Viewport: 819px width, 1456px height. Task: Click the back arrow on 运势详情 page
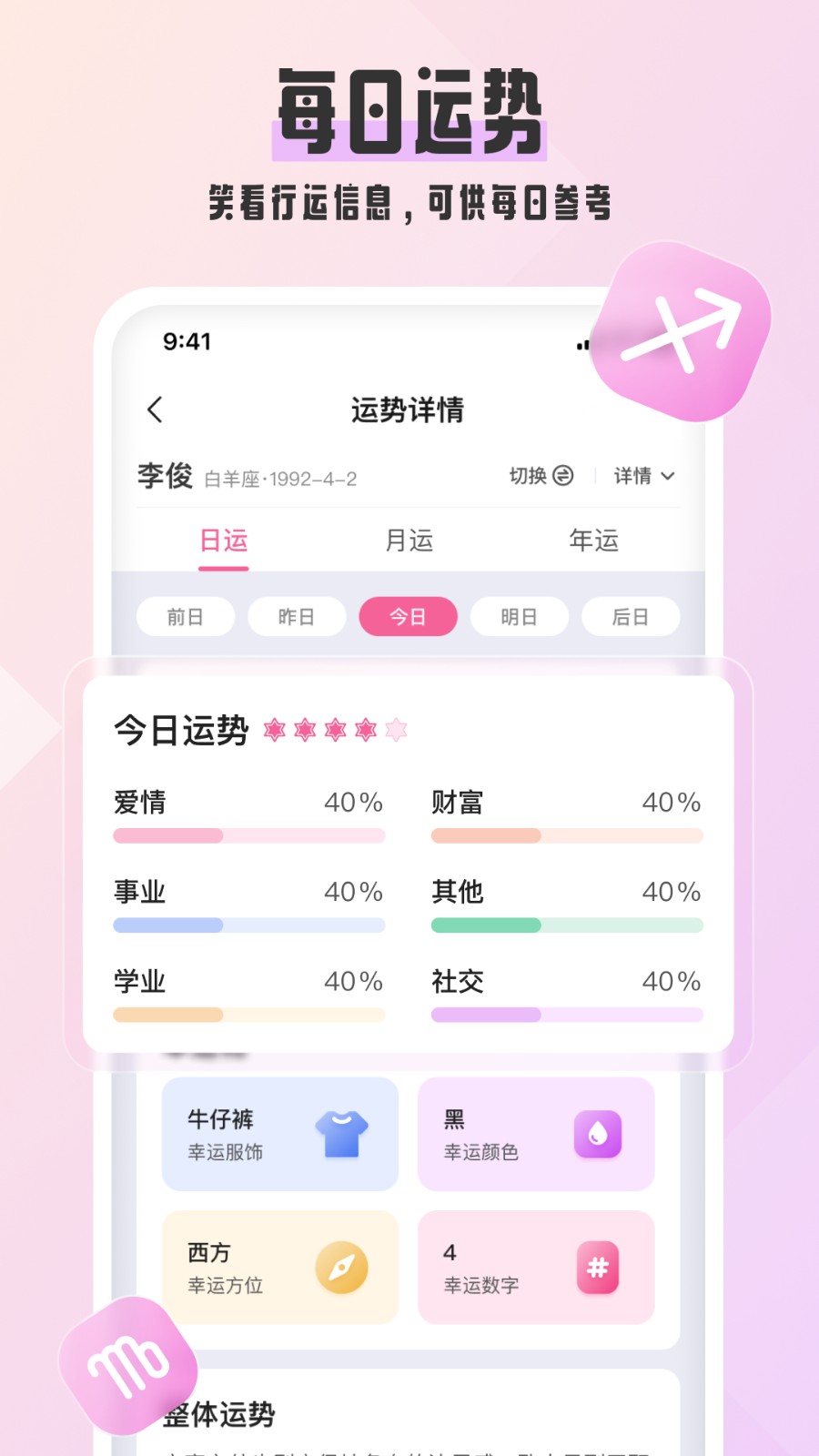[x=155, y=409]
